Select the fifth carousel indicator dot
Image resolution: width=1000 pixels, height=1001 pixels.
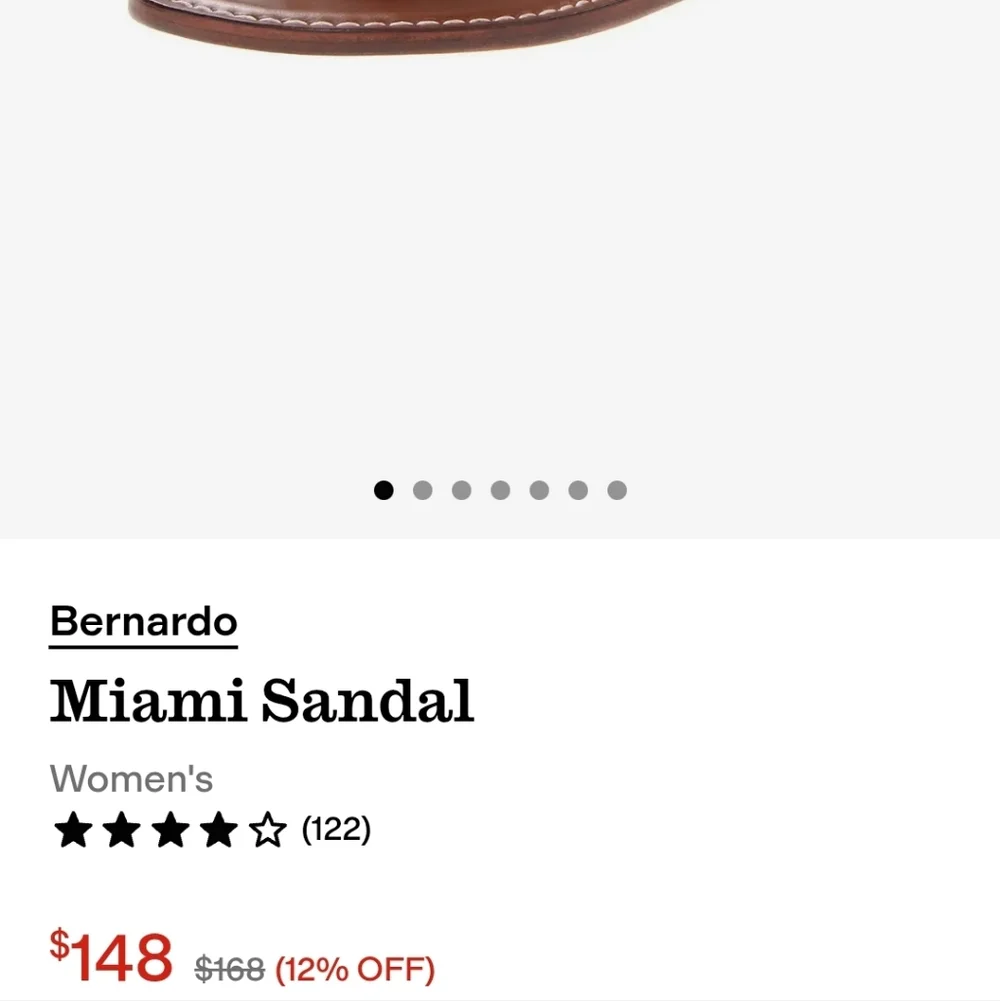[539, 490]
